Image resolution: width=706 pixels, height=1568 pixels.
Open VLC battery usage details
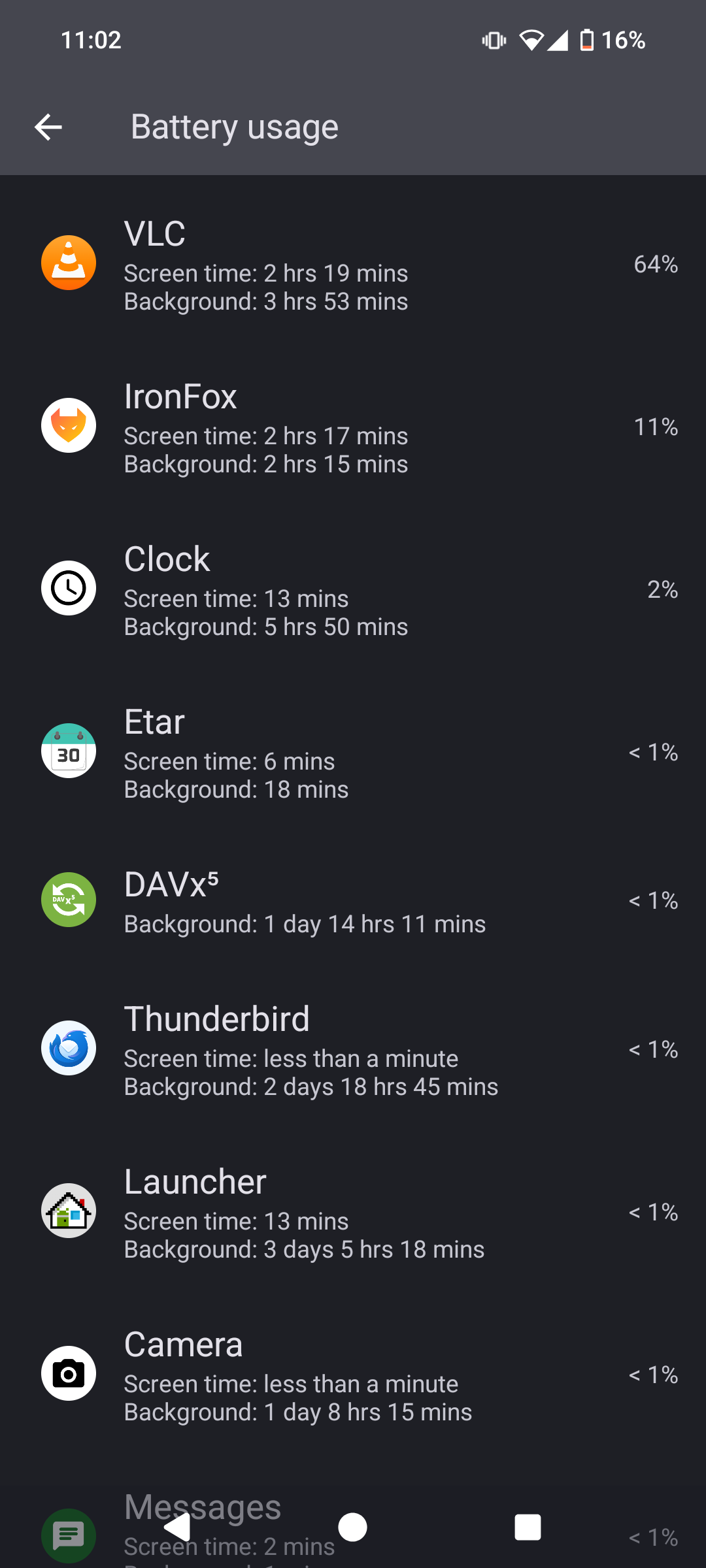click(x=353, y=264)
